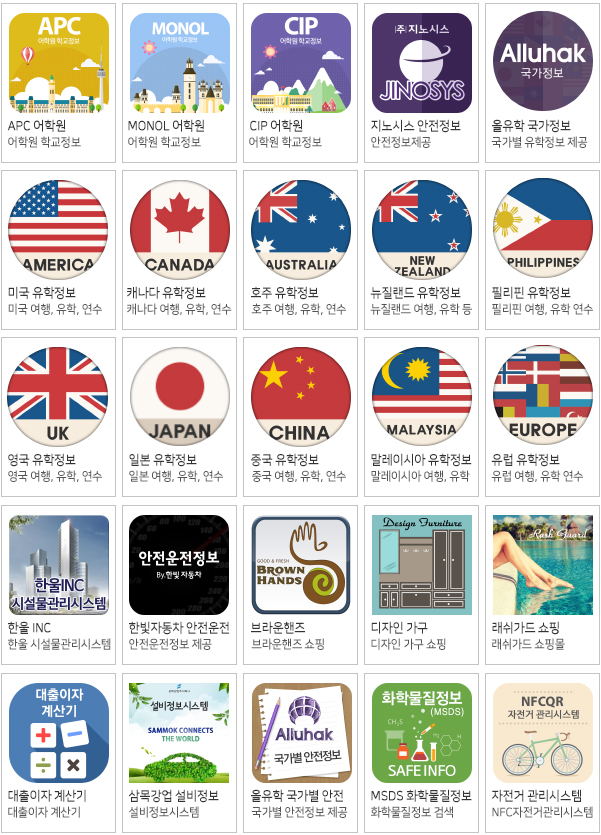The width and height of the screenshot is (601, 835).
Task: Open 대출이자 계산기 card
Action: tap(58, 733)
